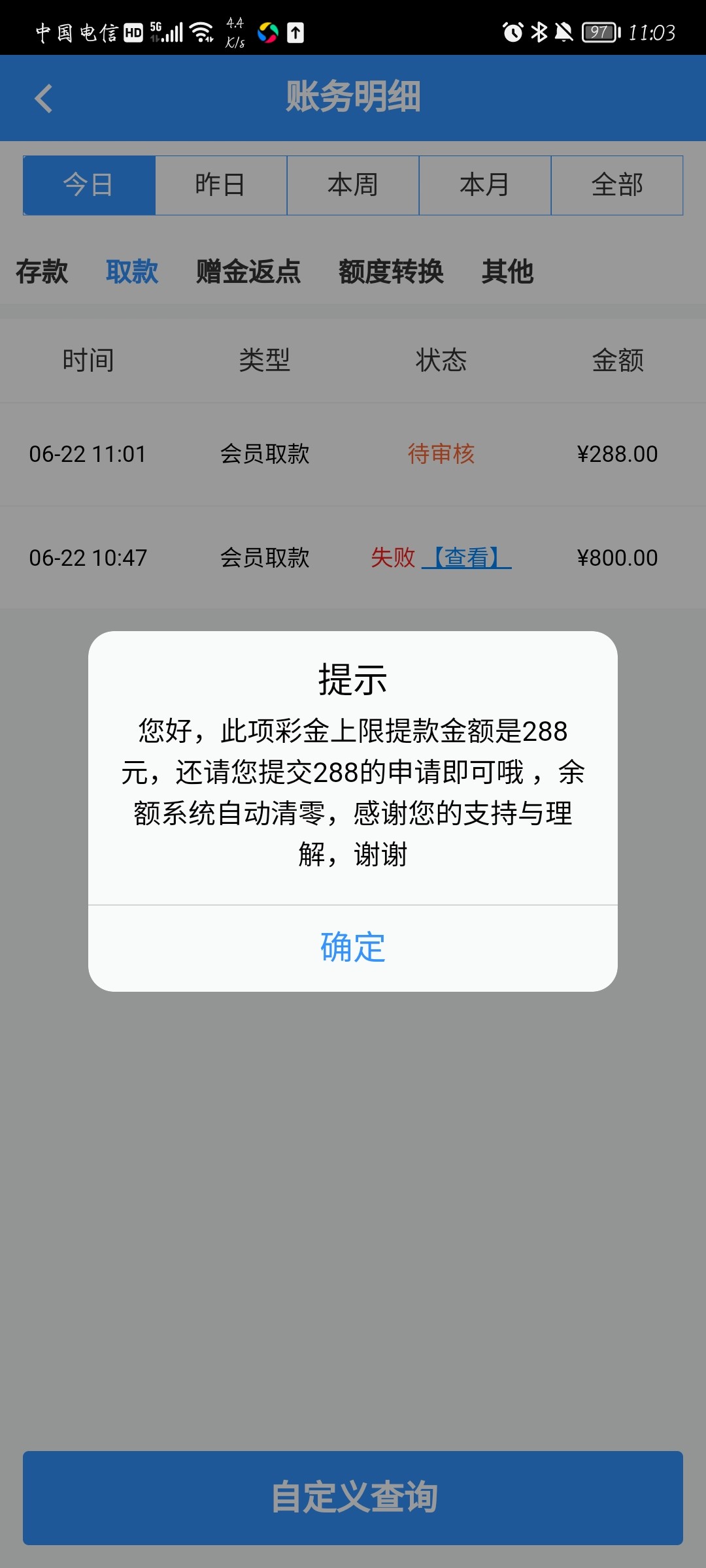706x1568 pixels.
Task: Confirm the dialog with 确定
Action: pyautogui.click(x=353, y=947)
